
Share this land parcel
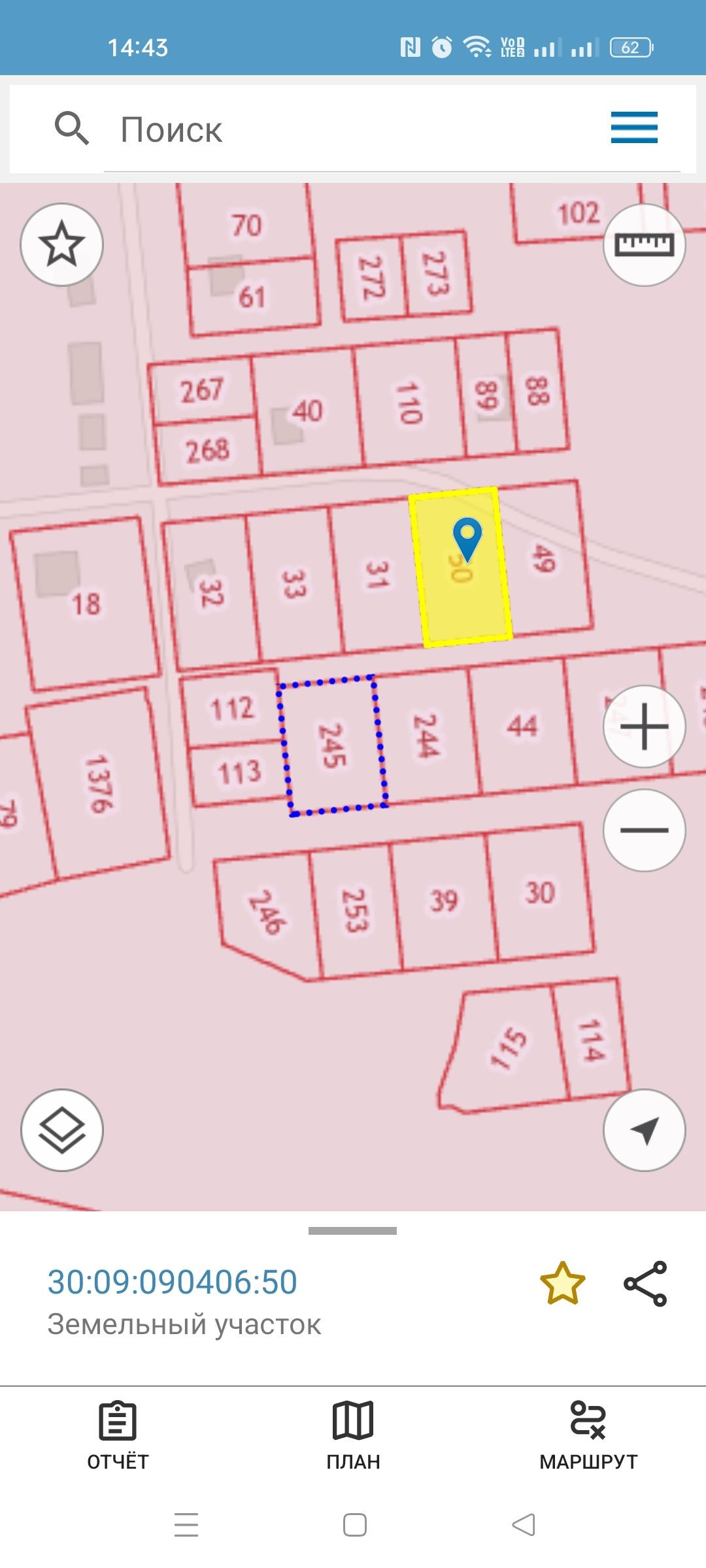coord(645,1283)
